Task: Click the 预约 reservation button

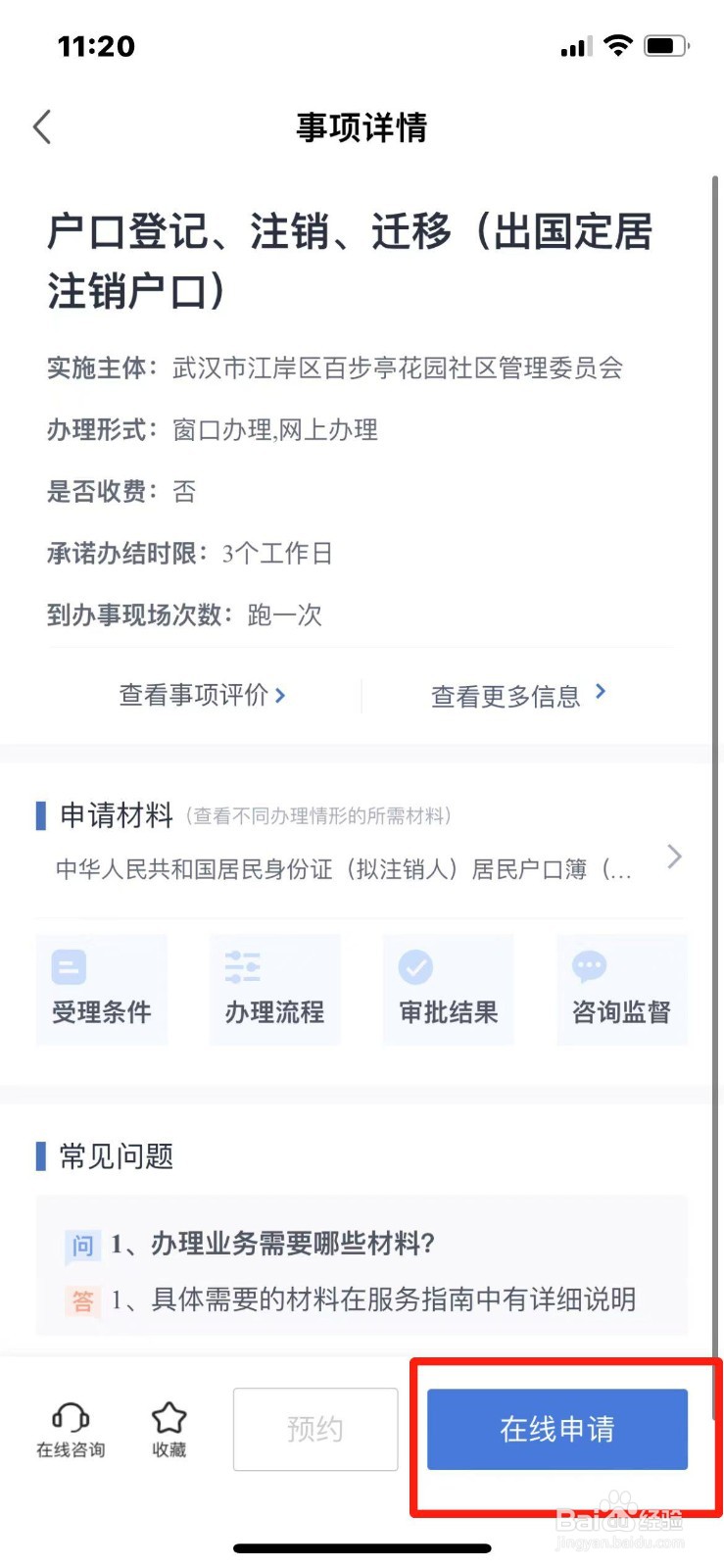Action: [314, 1429]
